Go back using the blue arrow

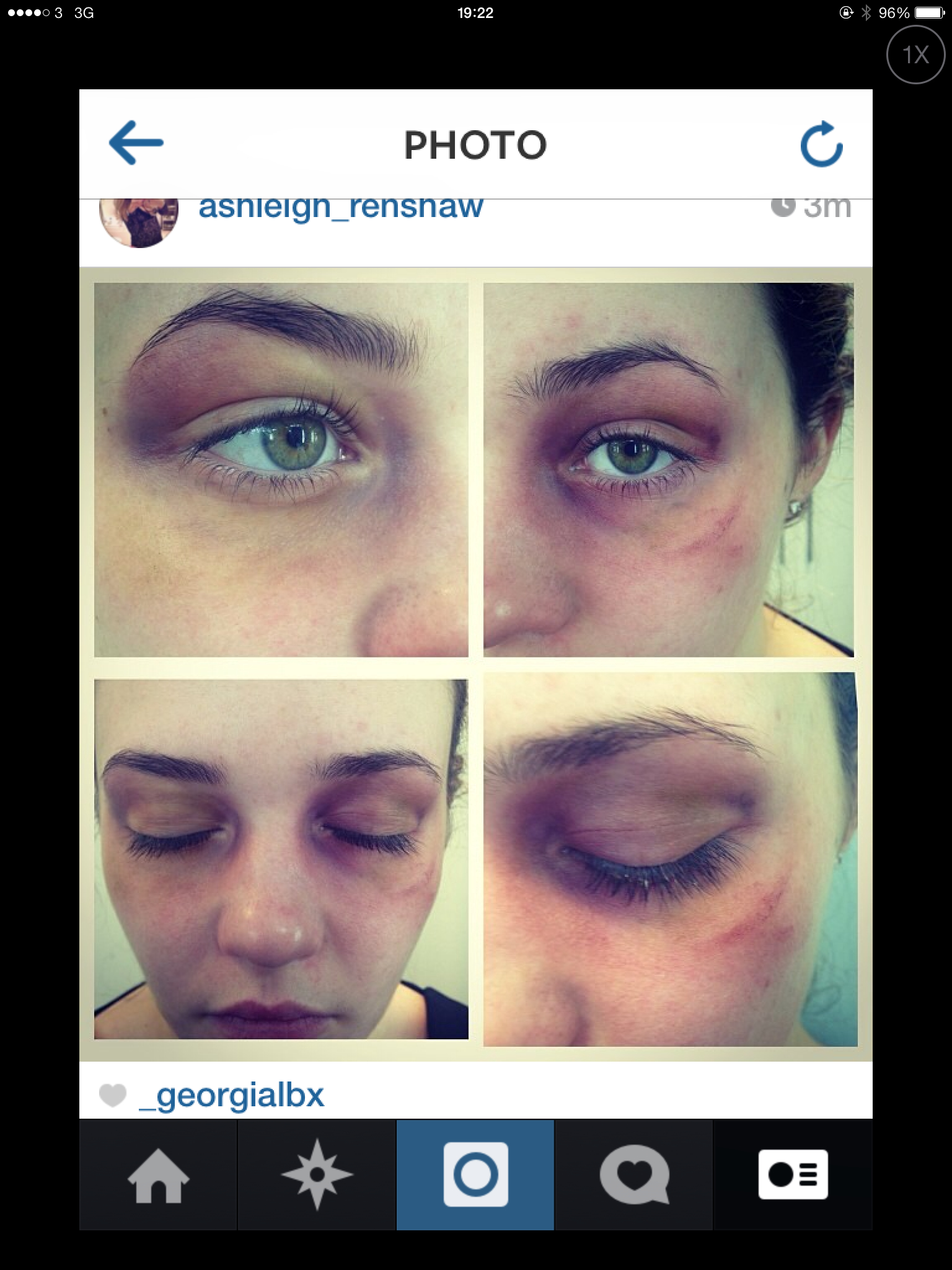(x=136, y=143)
